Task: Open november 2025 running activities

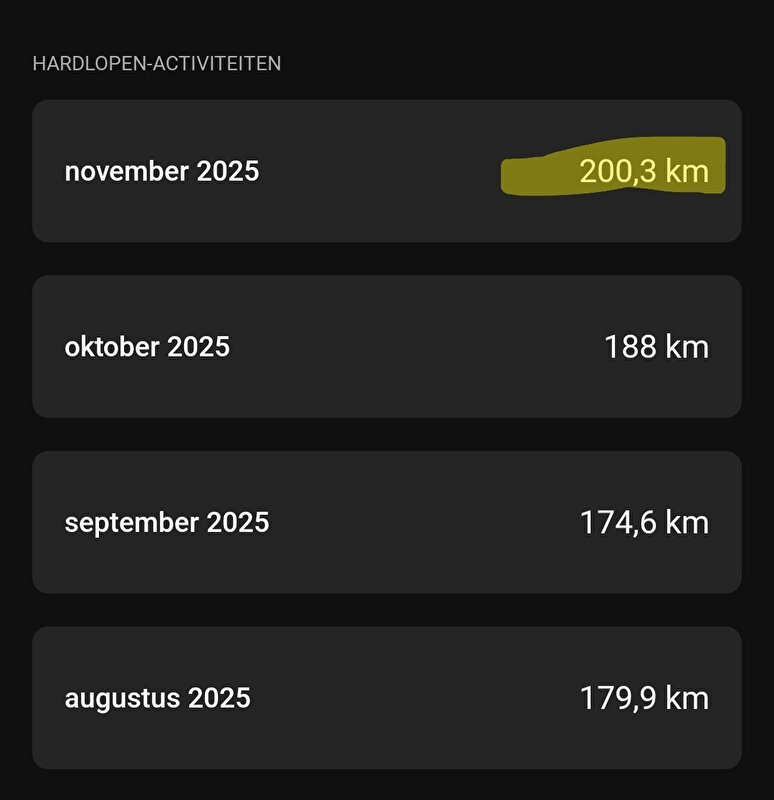Action: (x=386, y=171)
